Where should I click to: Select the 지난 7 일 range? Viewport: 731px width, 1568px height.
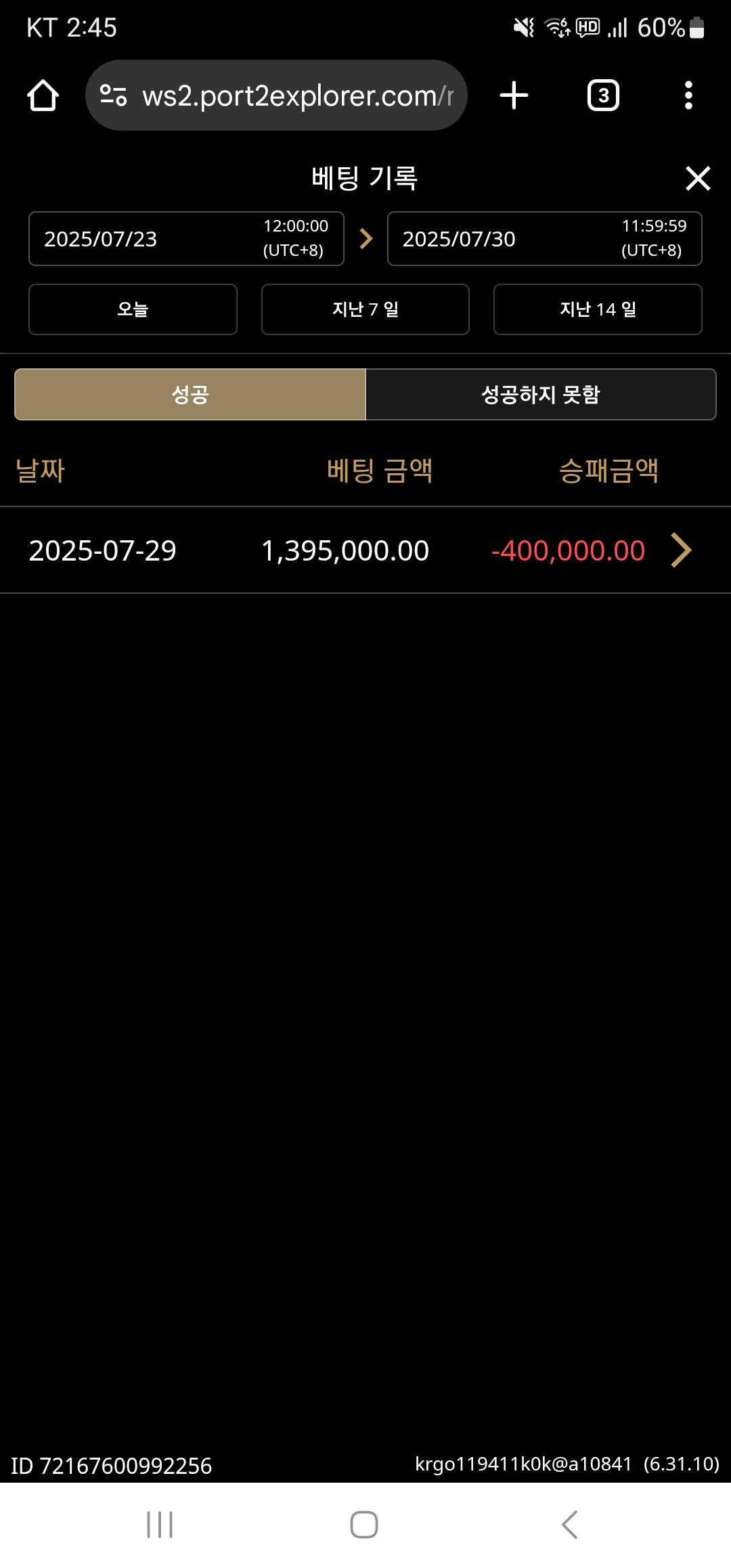(x=365, y=309)
